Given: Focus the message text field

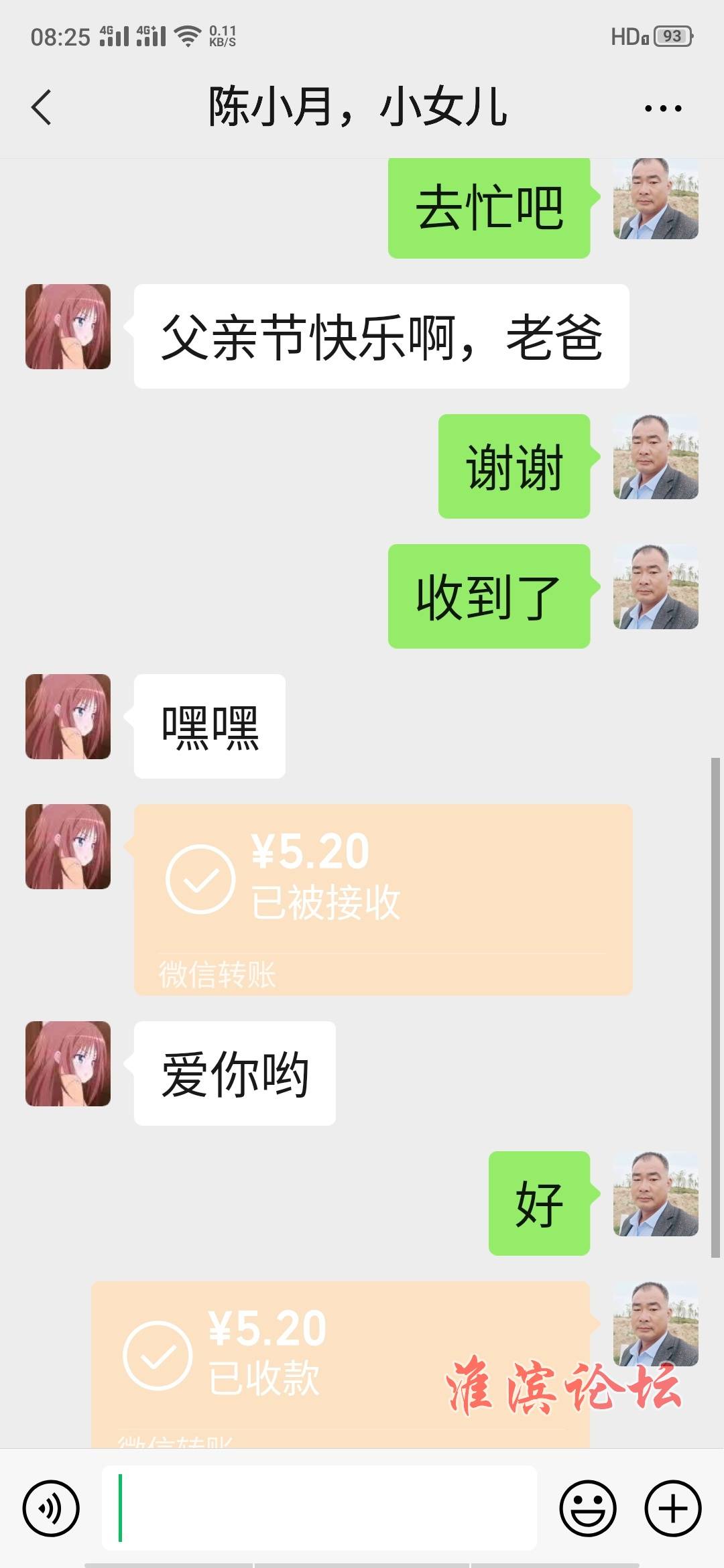Looking at the screenshot, I should click(x=319, y=1508).
